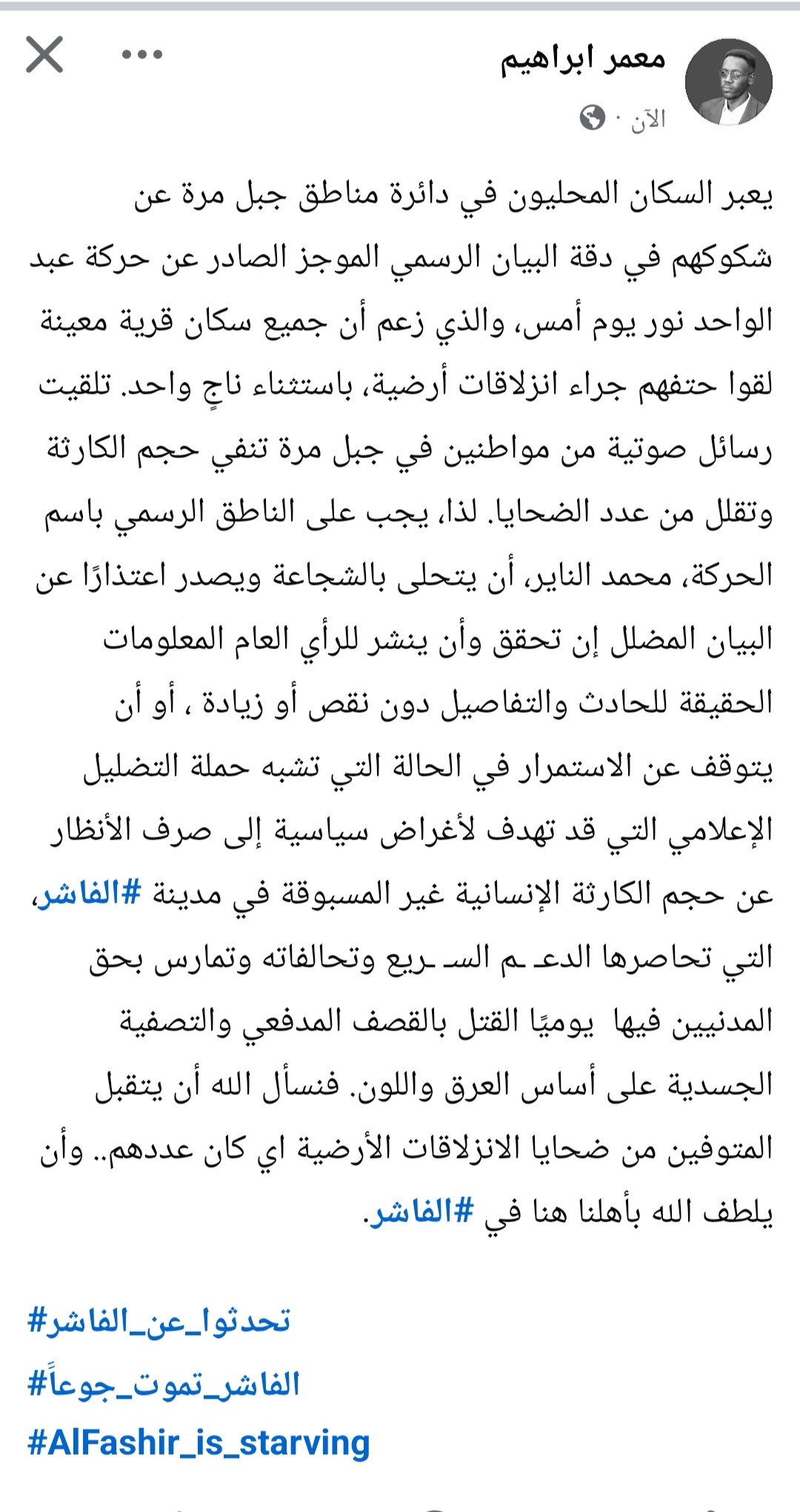Tap the author name معمر ابراهيم

582,58
